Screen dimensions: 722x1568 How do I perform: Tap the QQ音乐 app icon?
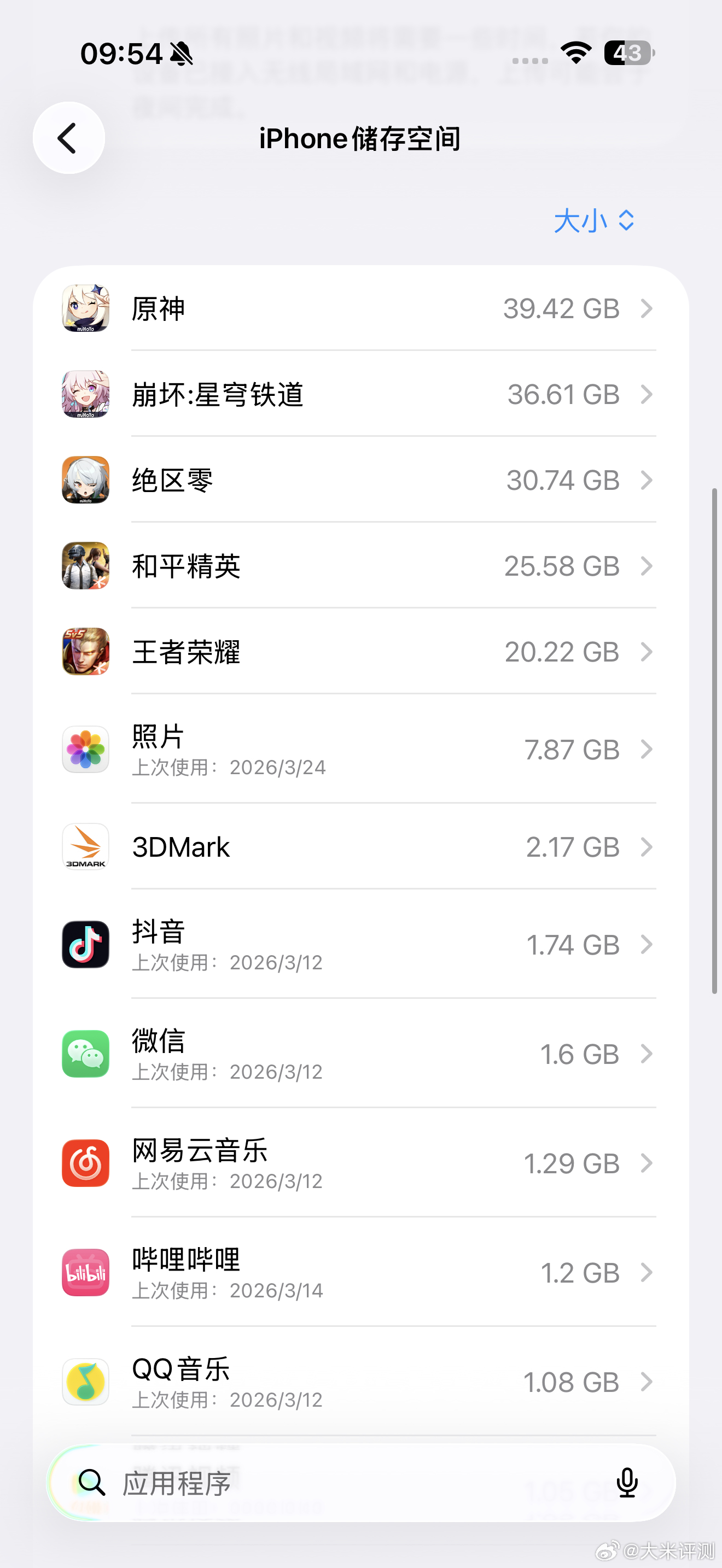[85, 1382]
